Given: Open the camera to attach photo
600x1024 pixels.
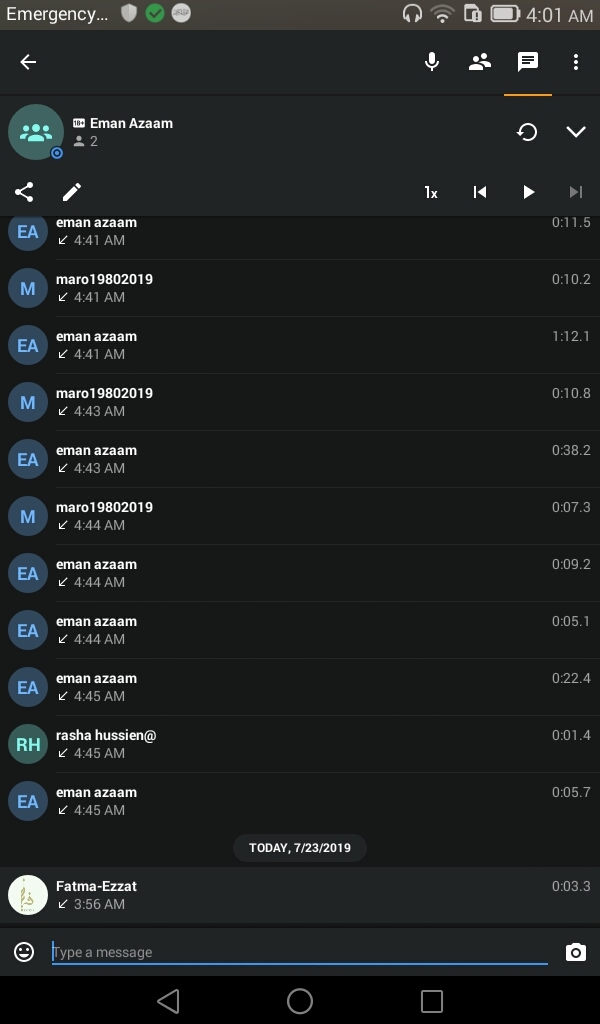Looking at the screenshot, I should tap(576, 952).
